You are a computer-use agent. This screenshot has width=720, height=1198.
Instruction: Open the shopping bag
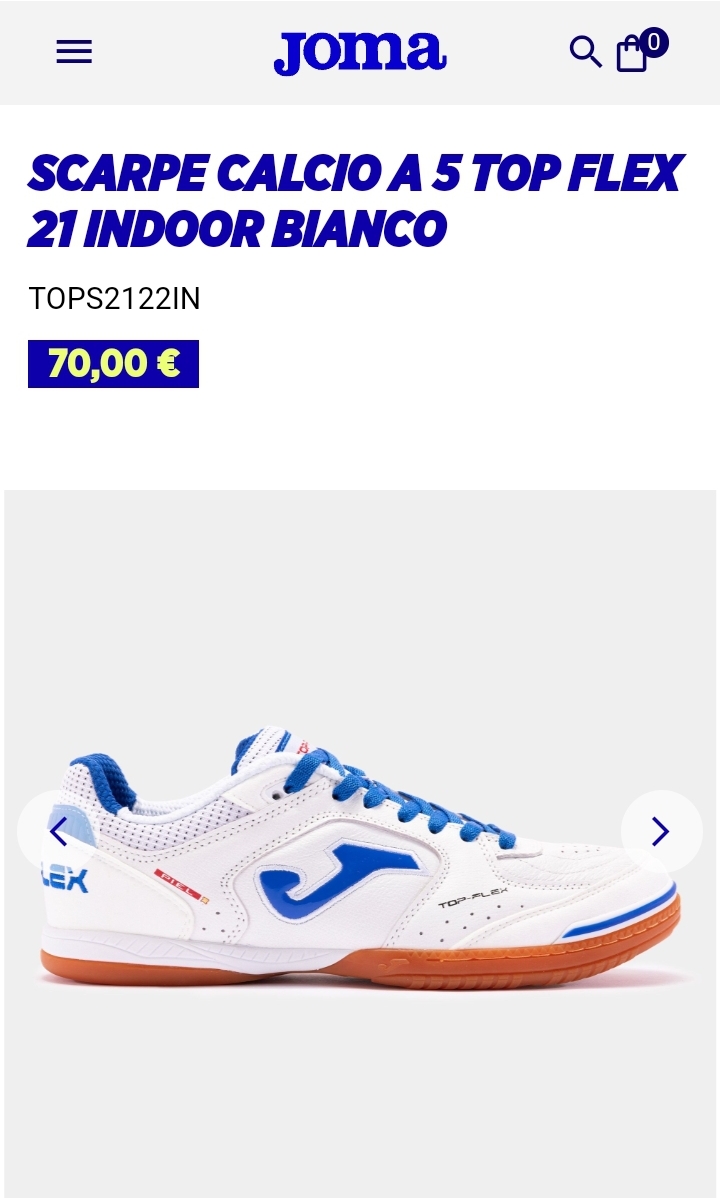(x=633, y=53)
